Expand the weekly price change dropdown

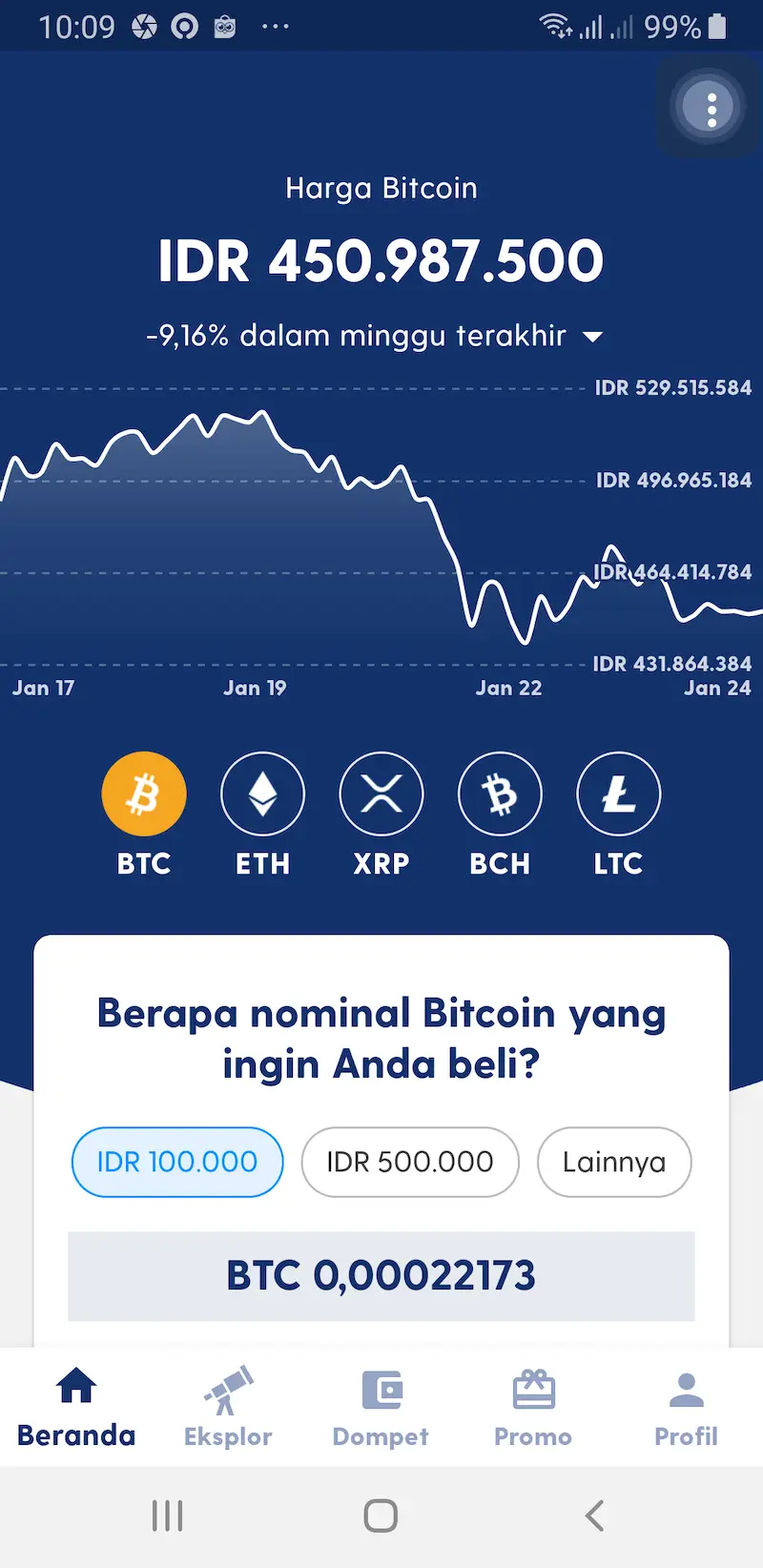[592, 337]
